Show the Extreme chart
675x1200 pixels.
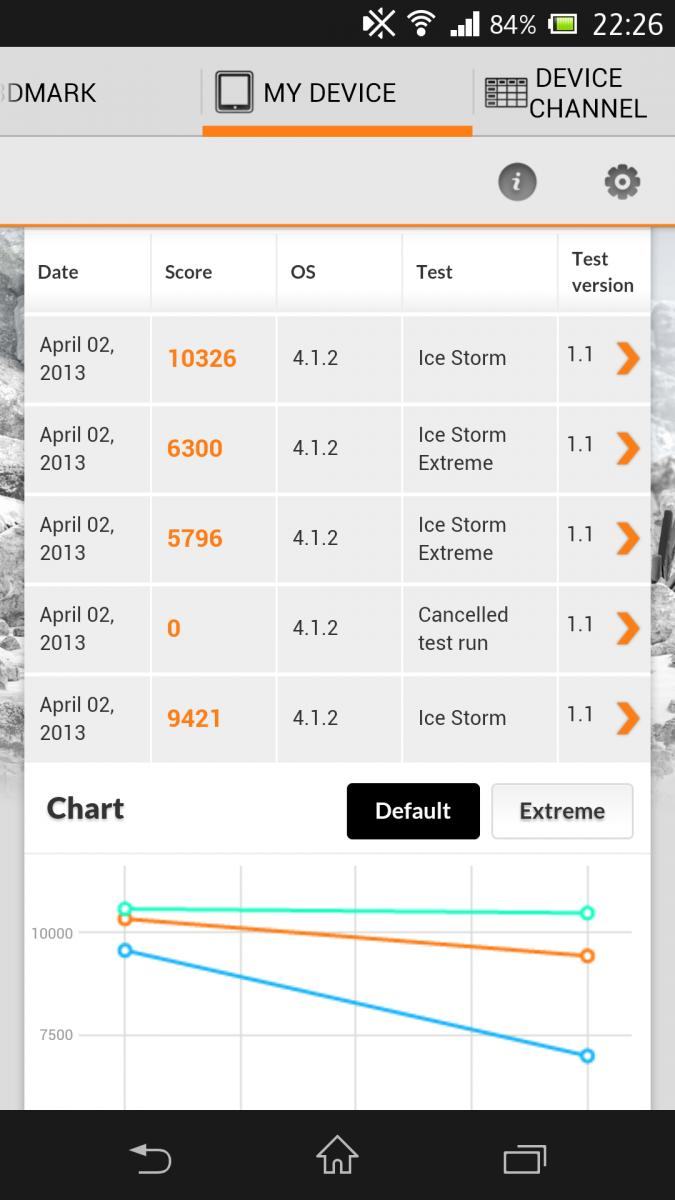(562, 811)
